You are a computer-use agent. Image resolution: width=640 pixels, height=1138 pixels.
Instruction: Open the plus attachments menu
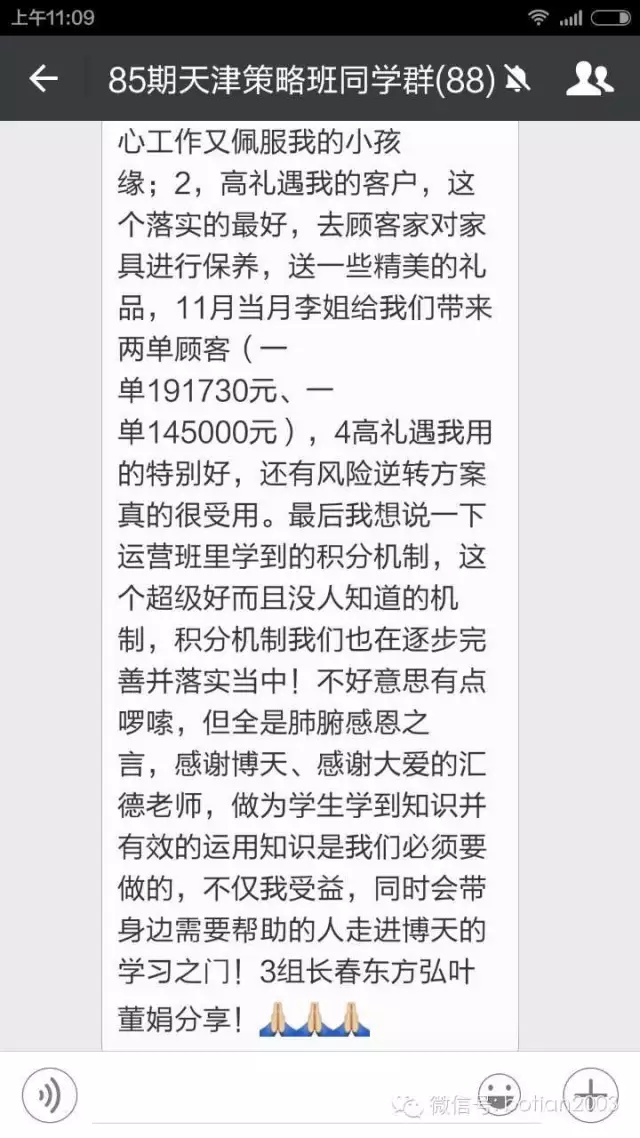coord(591,1095)
